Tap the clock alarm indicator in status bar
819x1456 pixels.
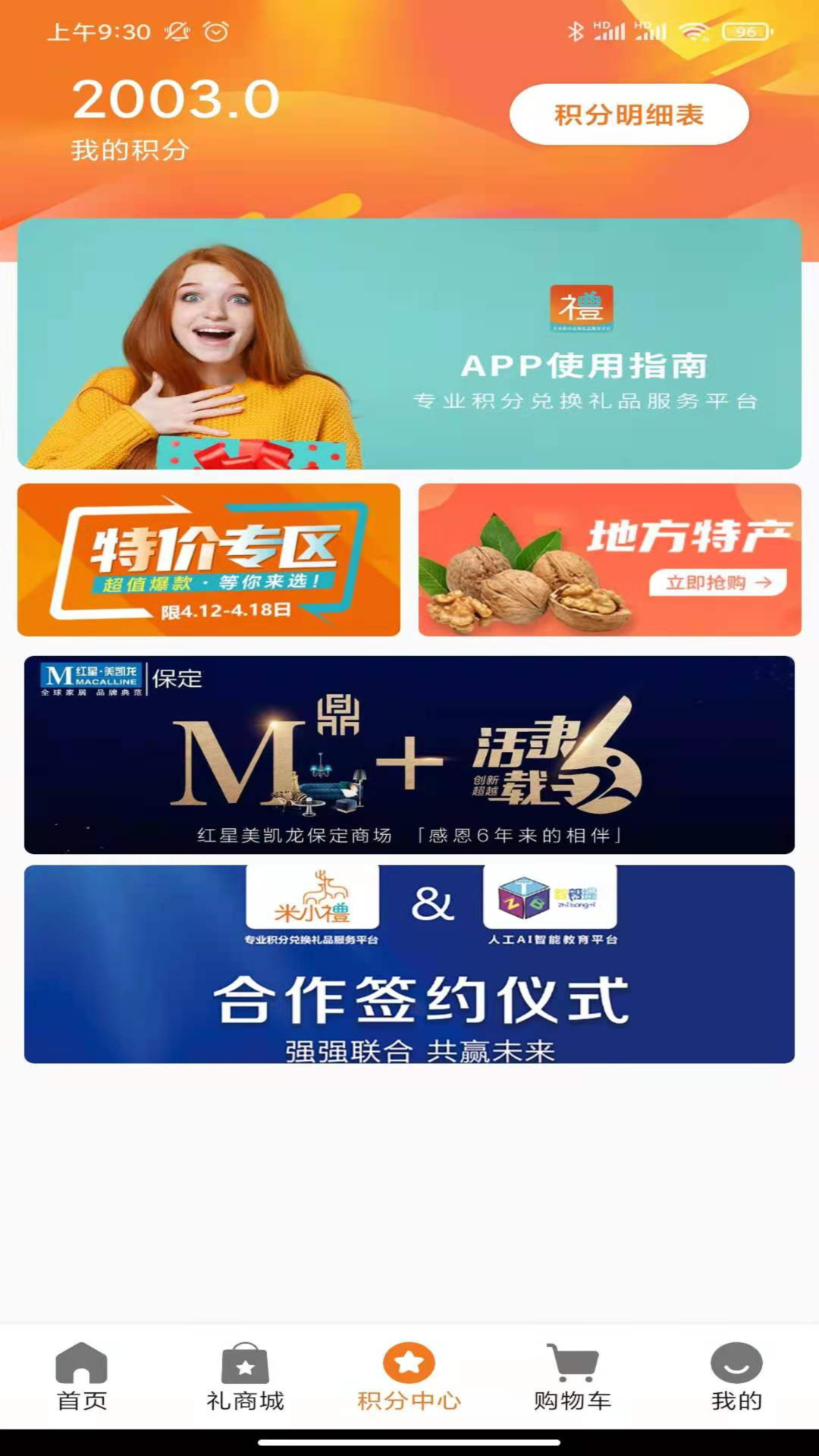coord(213,30)
